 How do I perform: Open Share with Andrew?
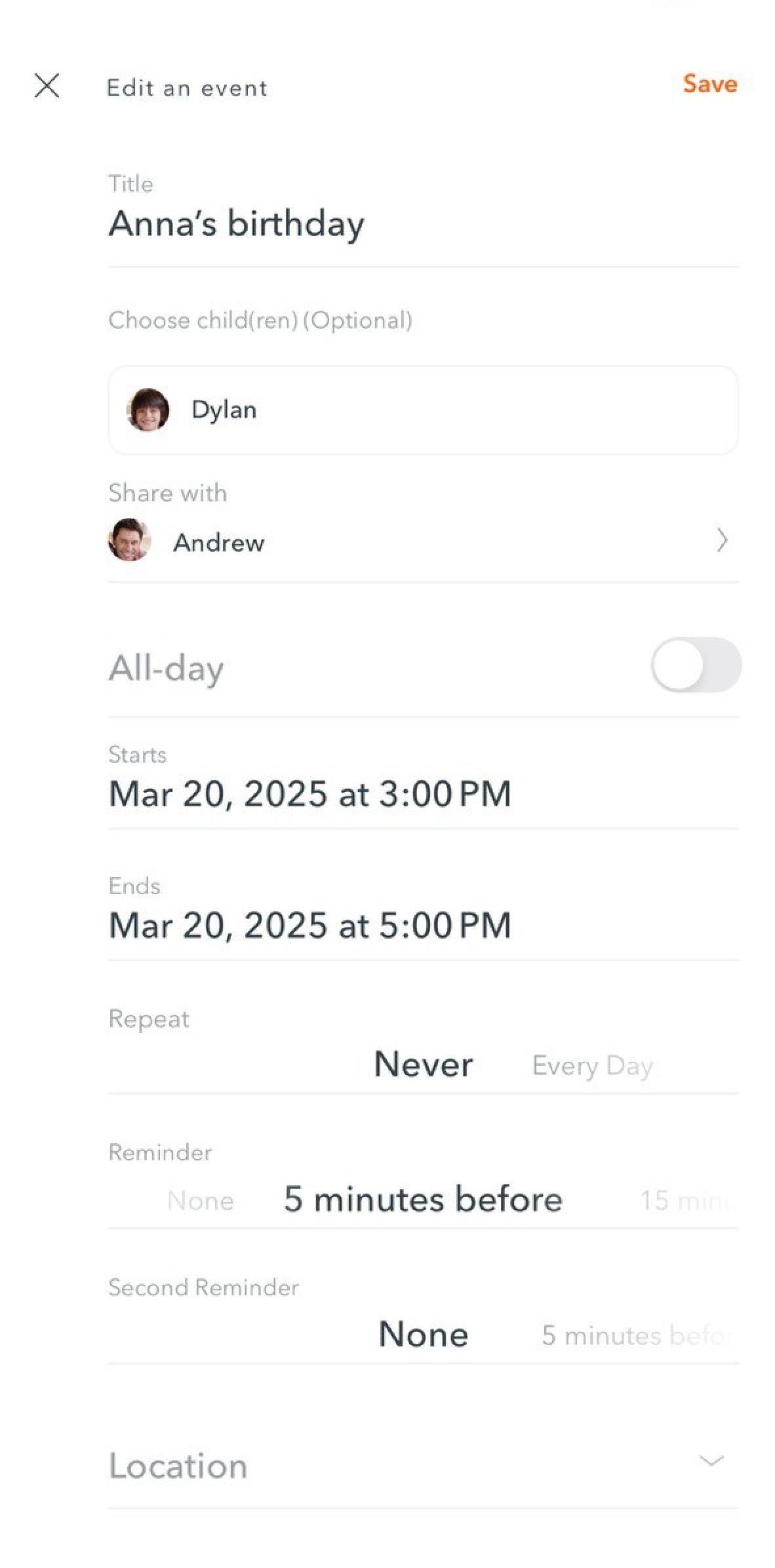click(423, 541)
